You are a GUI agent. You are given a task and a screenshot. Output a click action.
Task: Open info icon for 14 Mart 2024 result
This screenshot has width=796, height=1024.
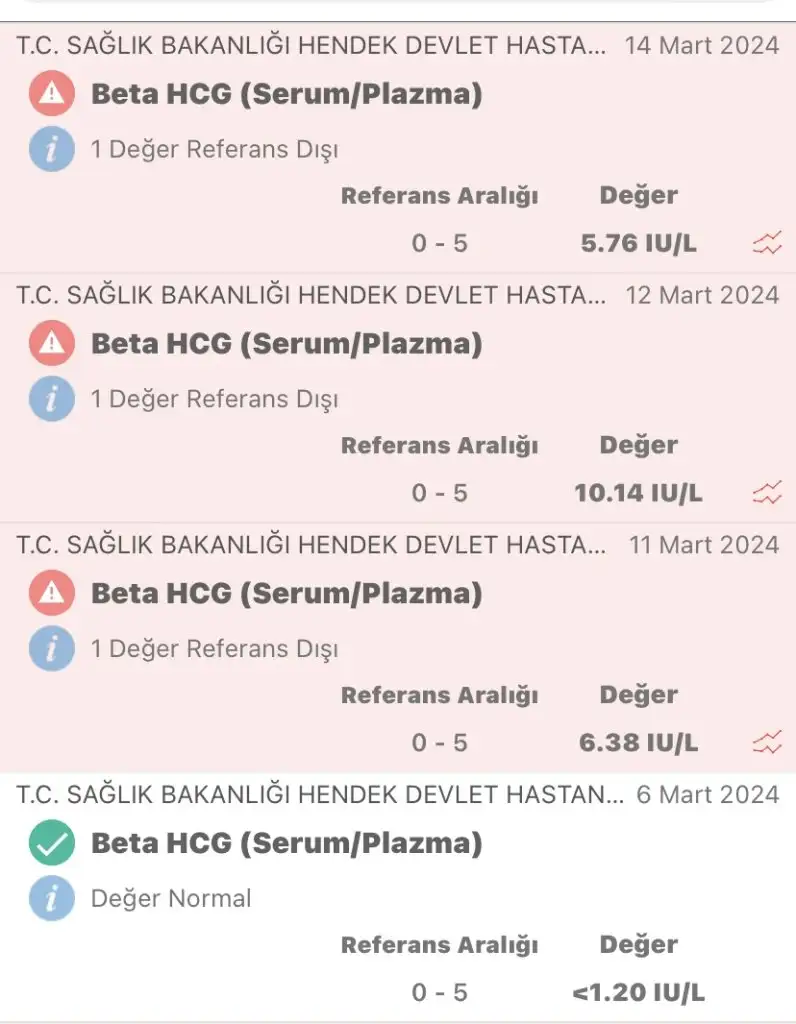coord(51,150)
